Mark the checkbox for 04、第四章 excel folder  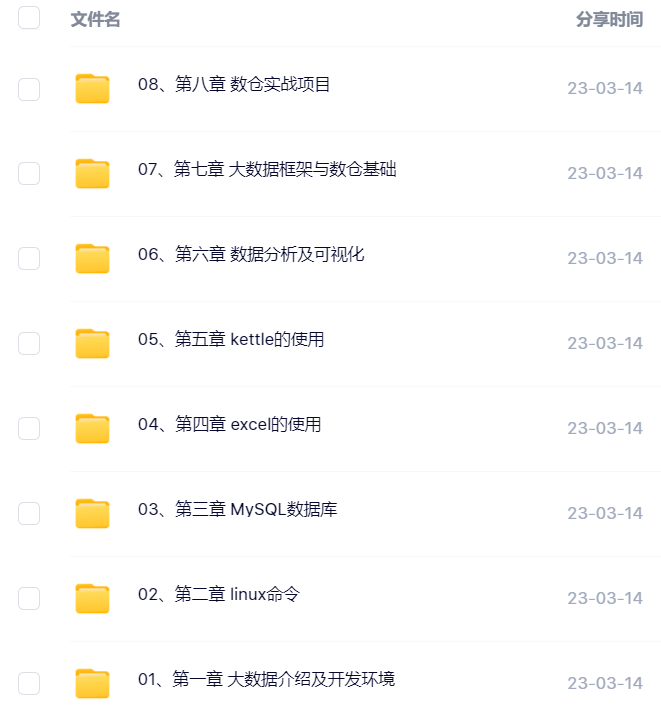(29, 429)
